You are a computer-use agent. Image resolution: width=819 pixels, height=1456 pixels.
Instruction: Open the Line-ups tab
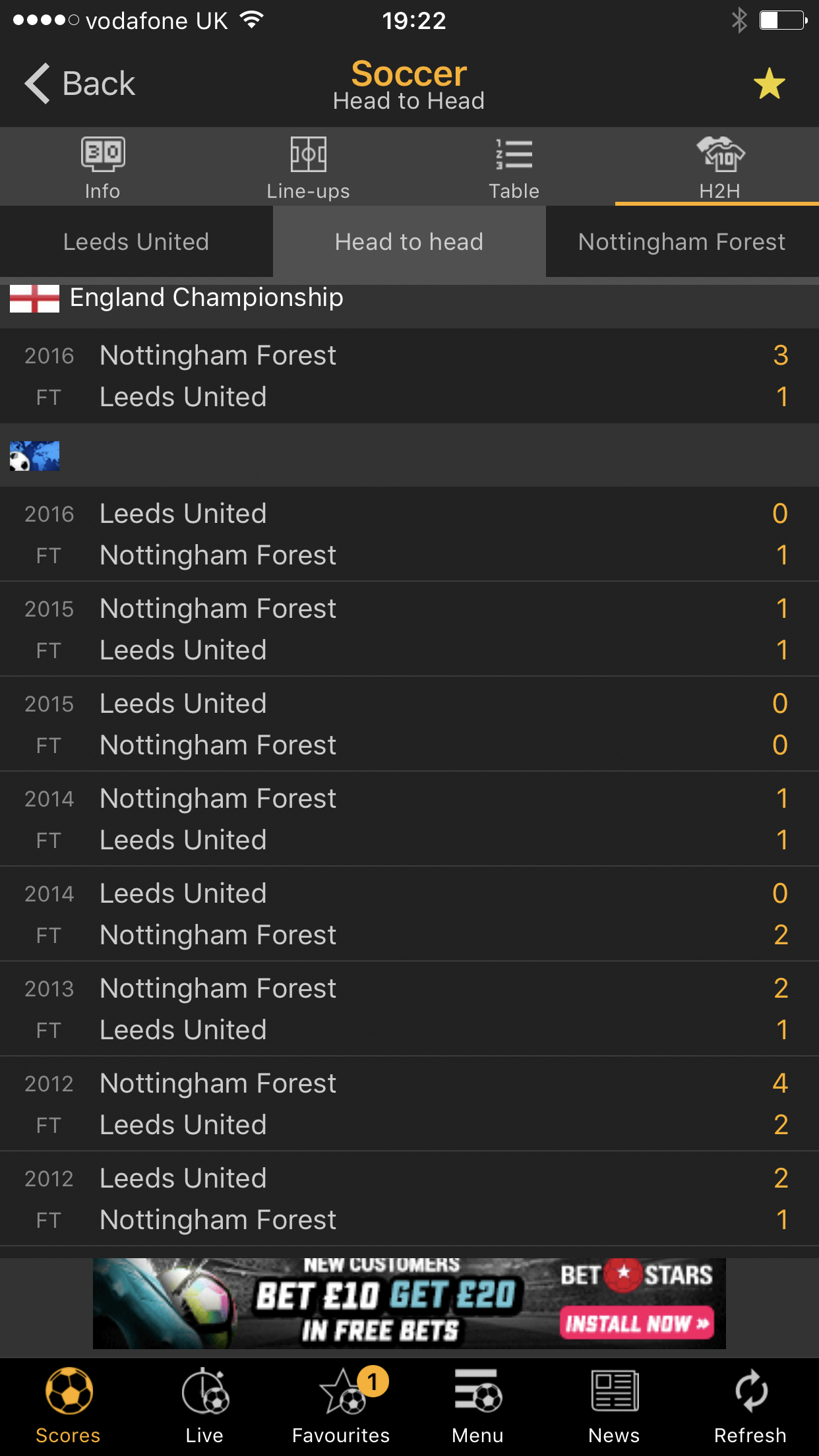(308, 167)
